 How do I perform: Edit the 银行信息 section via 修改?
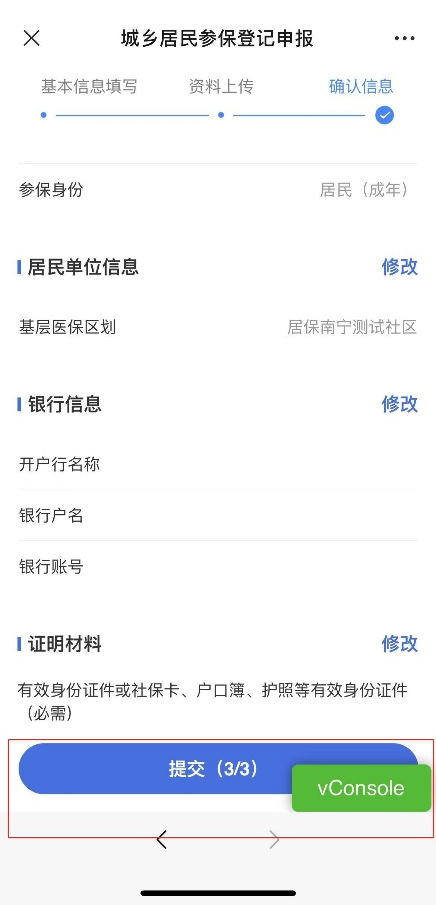tap(400, 403)
